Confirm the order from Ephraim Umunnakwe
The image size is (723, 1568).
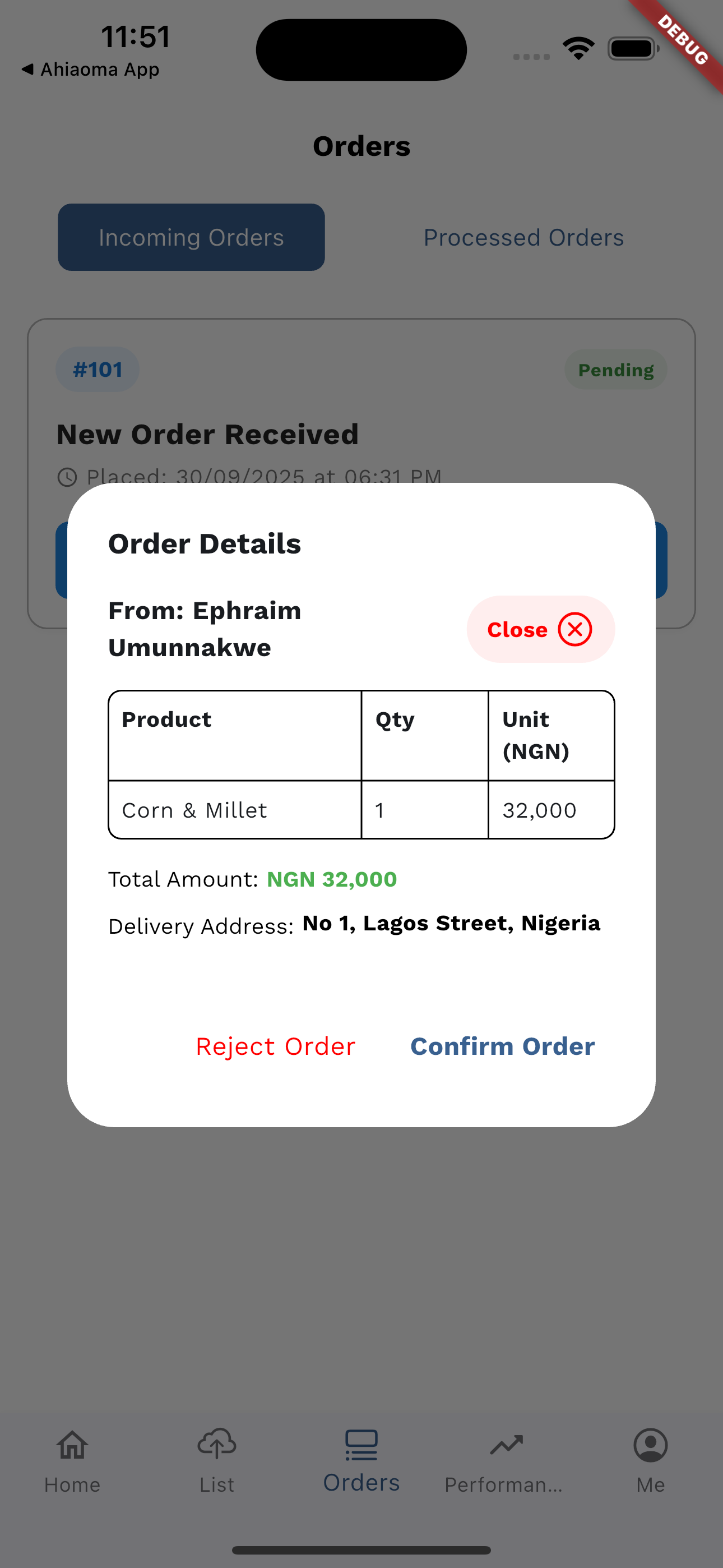(503, 1046)
